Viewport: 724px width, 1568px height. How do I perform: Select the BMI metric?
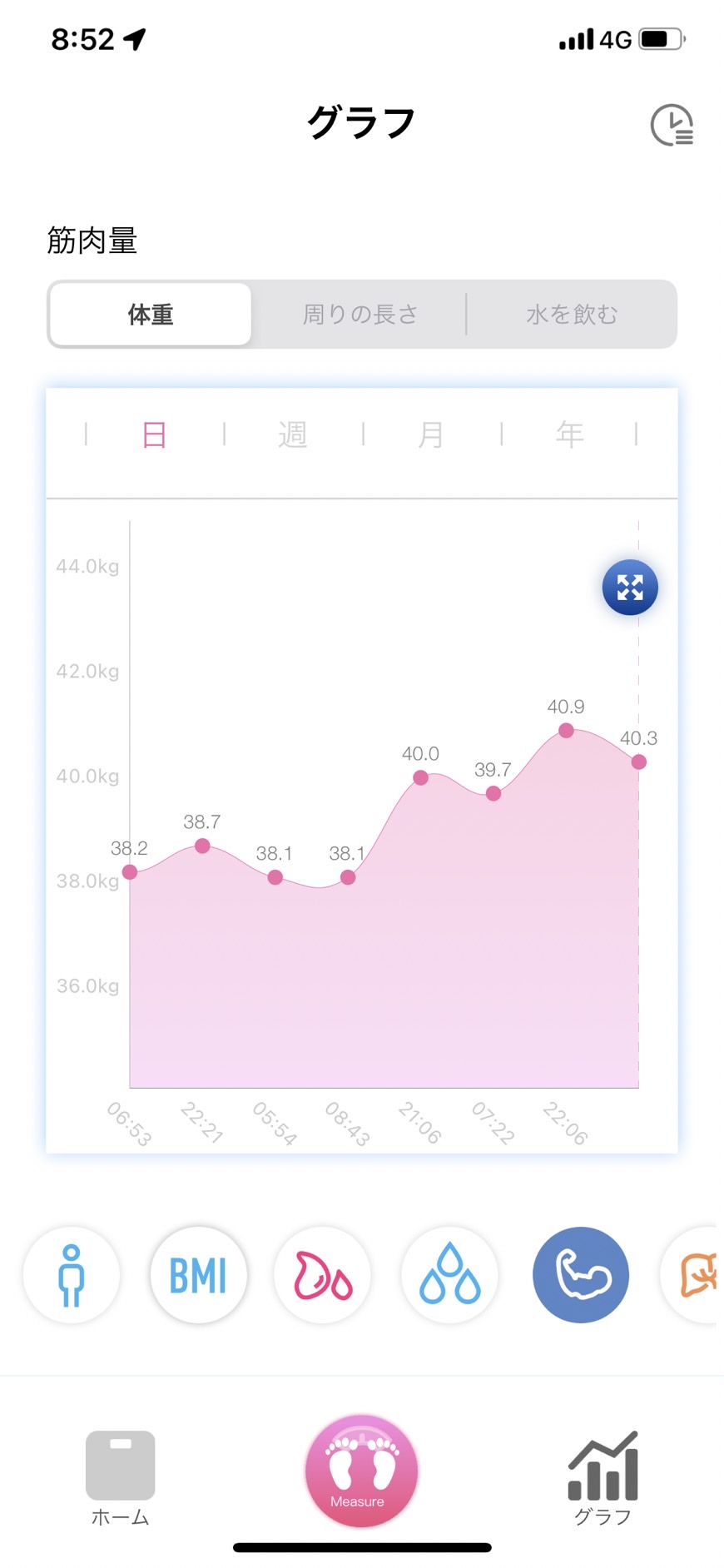pos(198,1275)
